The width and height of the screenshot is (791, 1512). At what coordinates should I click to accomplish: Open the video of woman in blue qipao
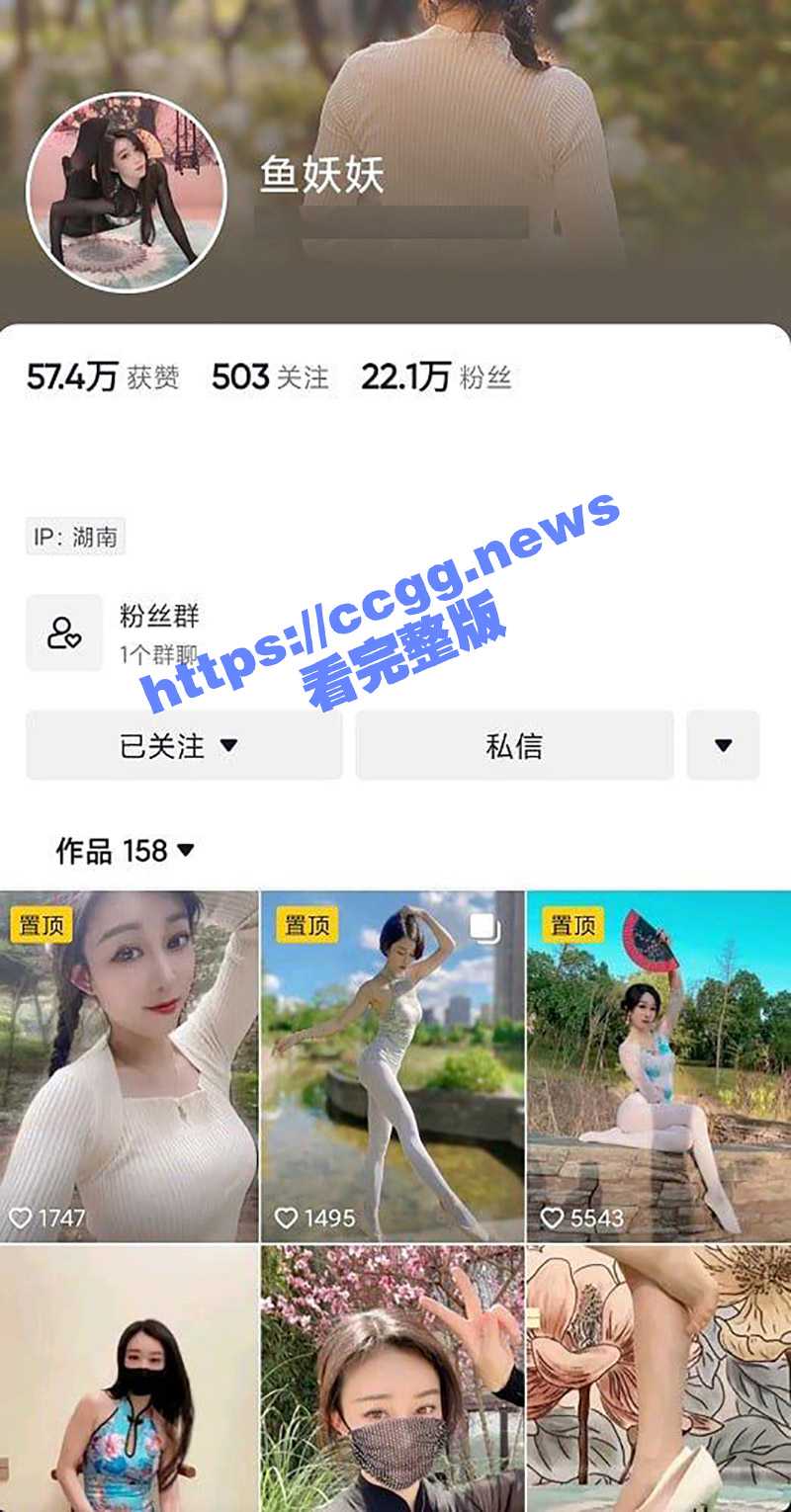click(x=129, y=1379)
